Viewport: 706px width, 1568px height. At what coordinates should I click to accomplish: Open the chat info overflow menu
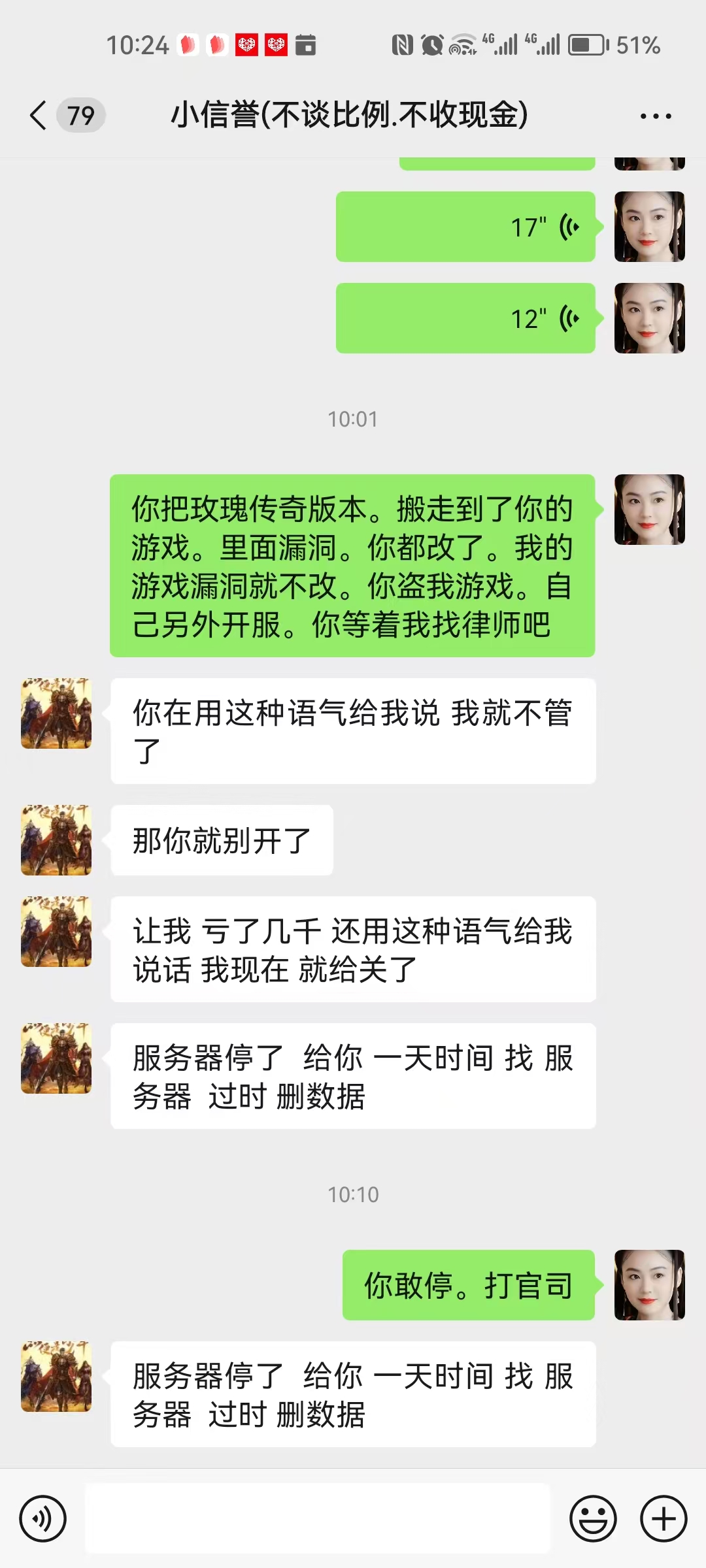coord(656,116)
